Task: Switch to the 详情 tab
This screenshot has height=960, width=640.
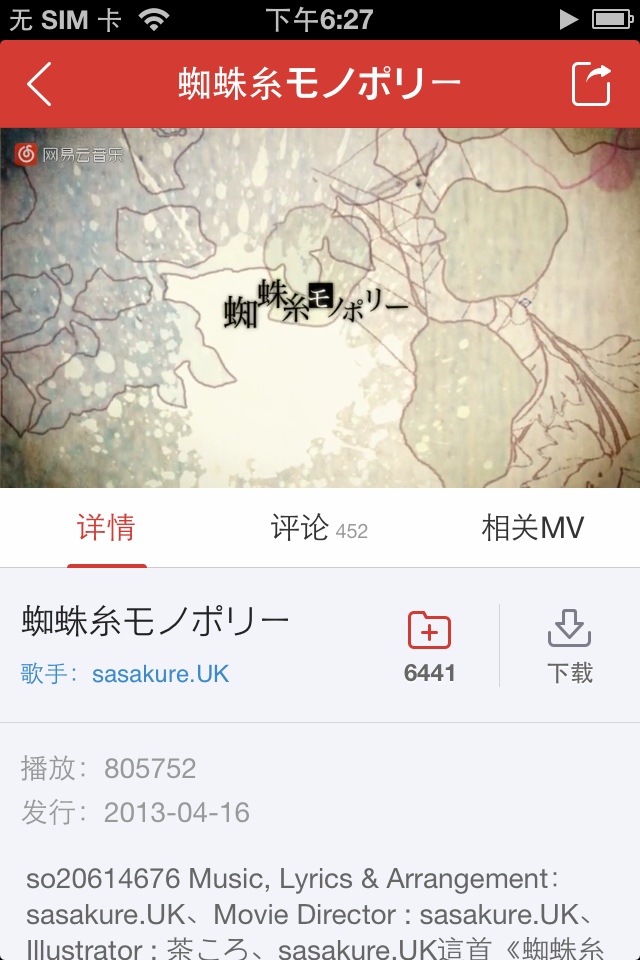Action: tap(106, 528)
